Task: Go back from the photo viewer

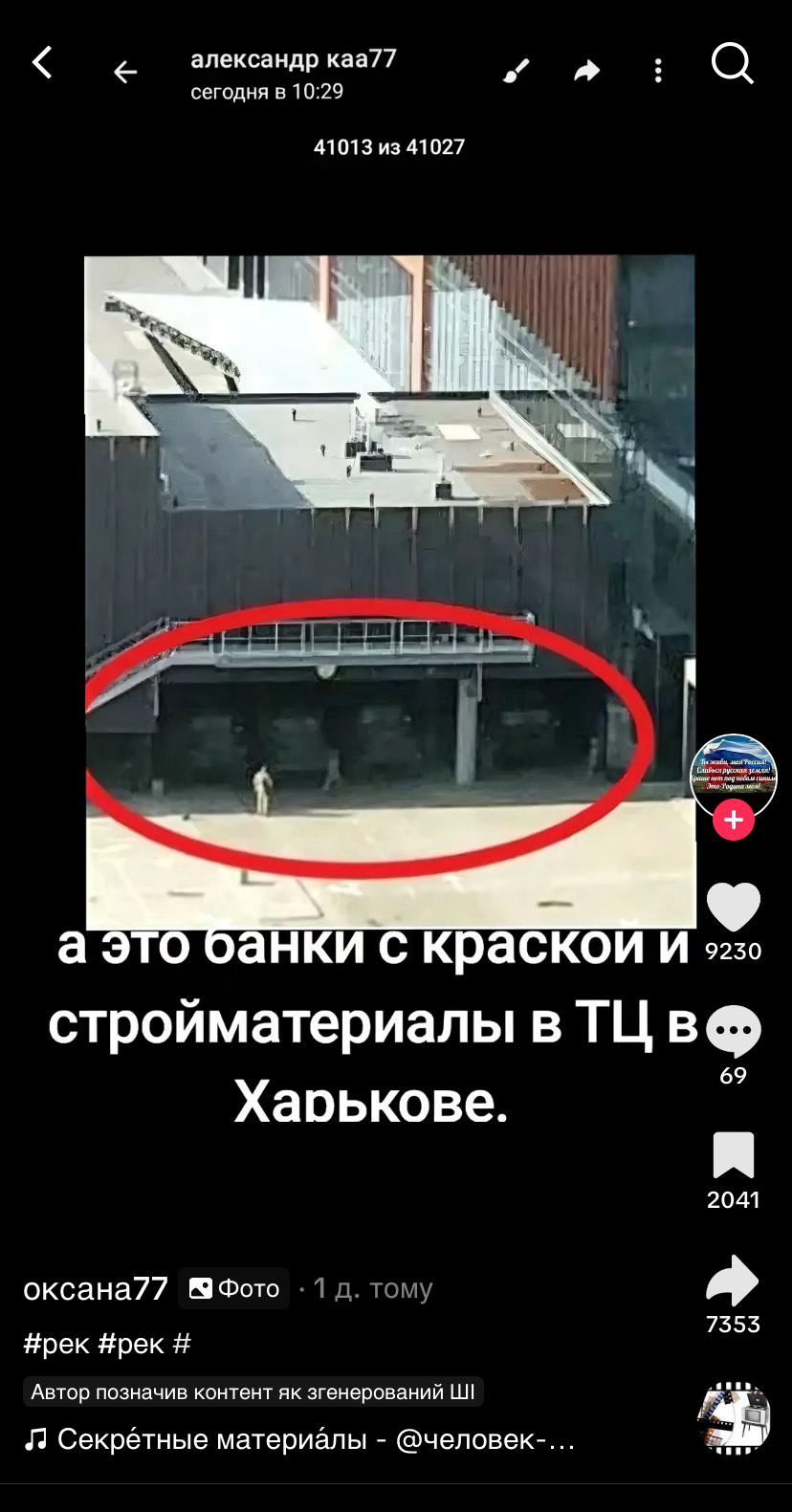Action: tap(125, 73)
